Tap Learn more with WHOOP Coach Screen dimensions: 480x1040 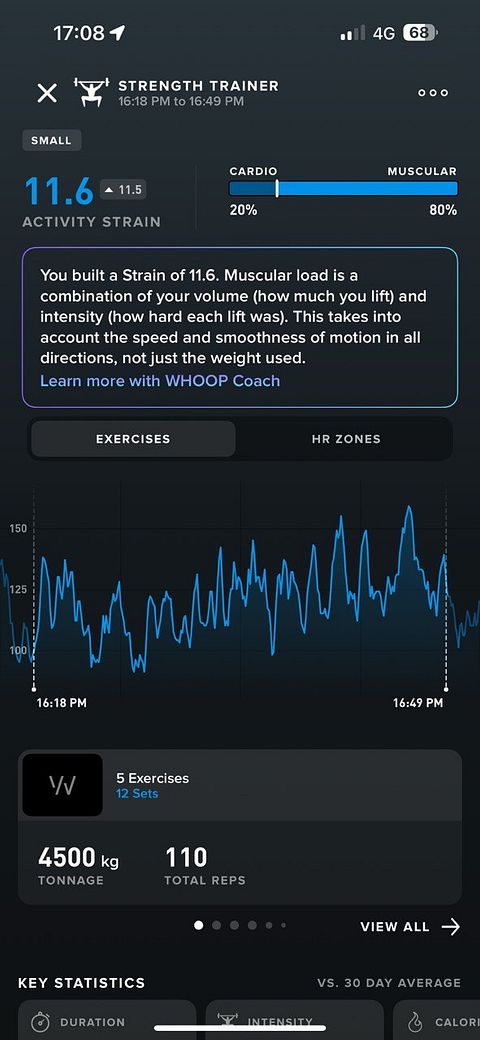click(x=160, y=381)
